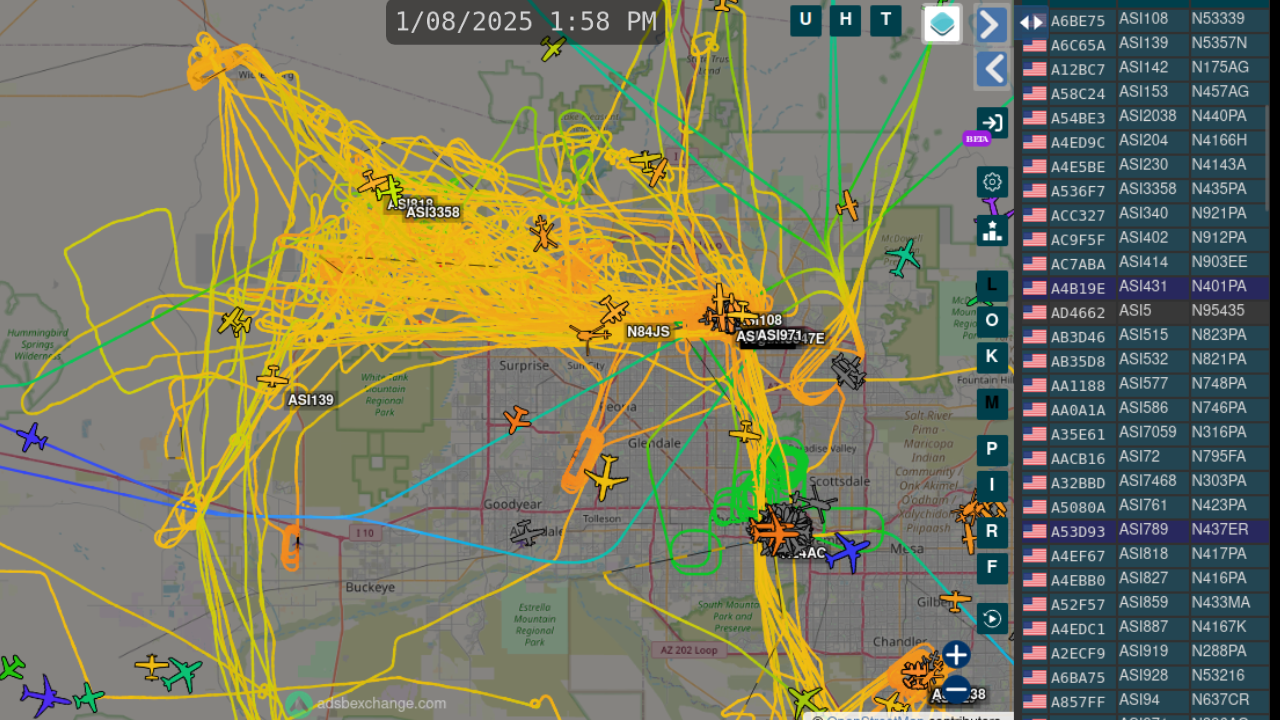The height and width of the screenshot is (720, 1280).
Task: Tap the right arrow button
Action: [991, 25]
